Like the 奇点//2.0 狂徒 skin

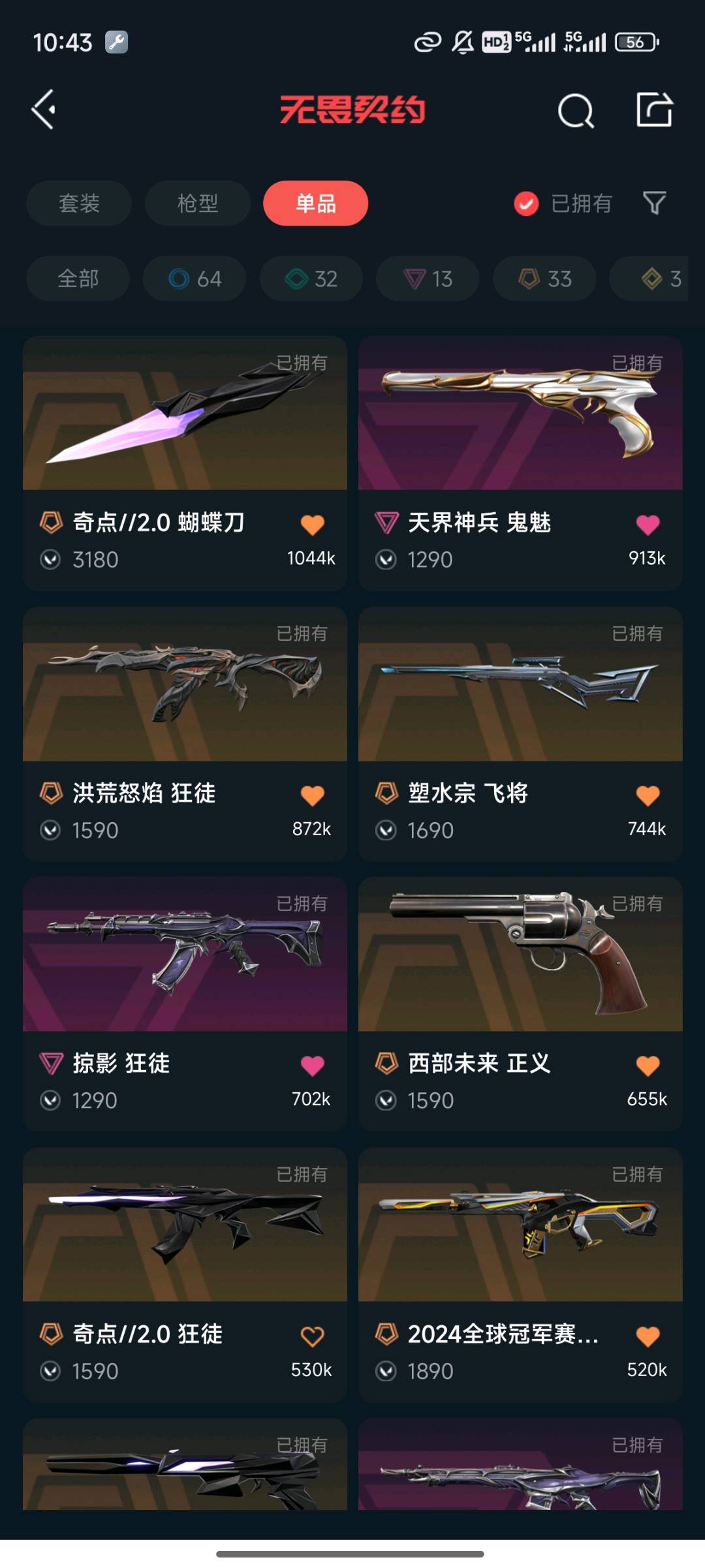(x=312, y=1336)
